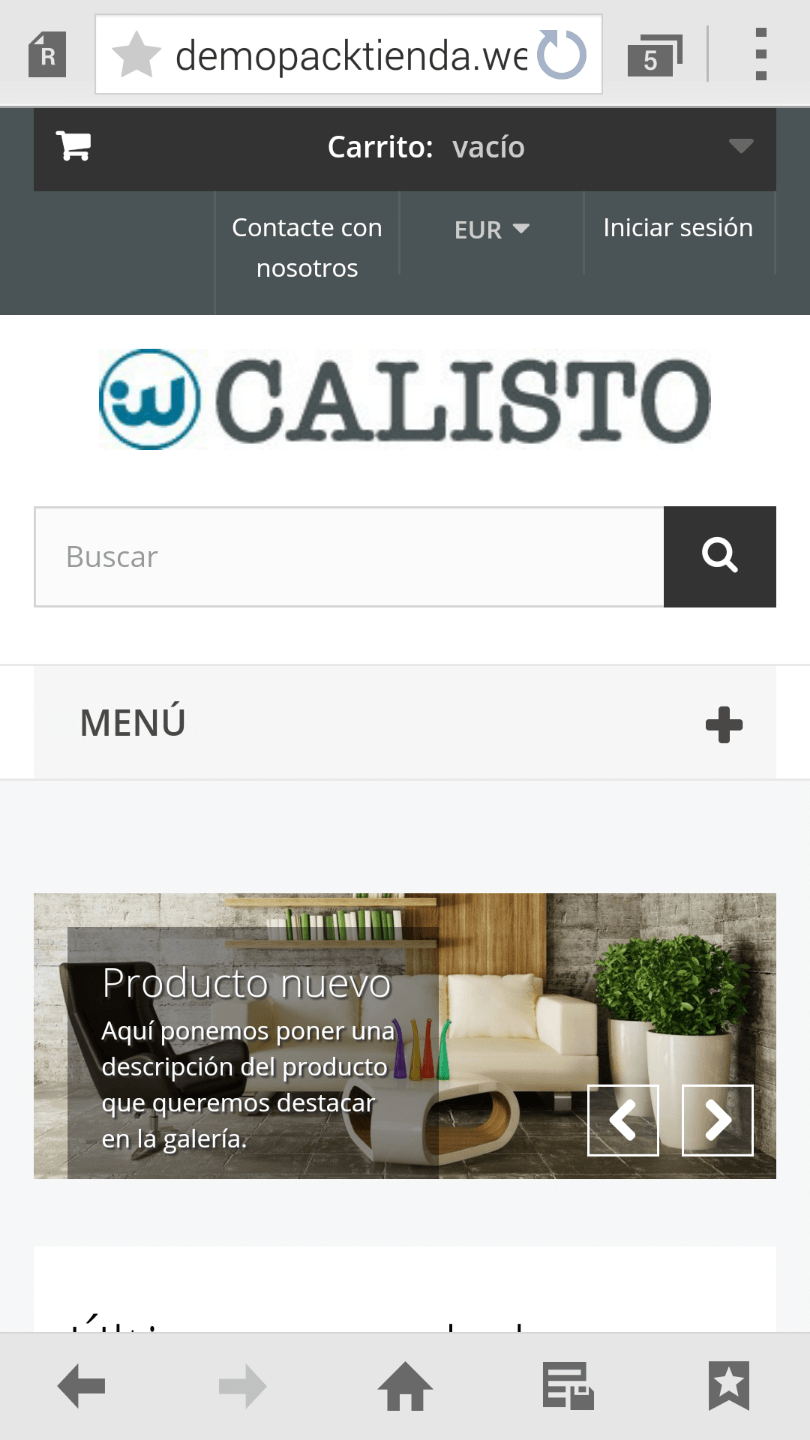
Task: Open the EUR currency selector
Action: [x=491, y=229]
